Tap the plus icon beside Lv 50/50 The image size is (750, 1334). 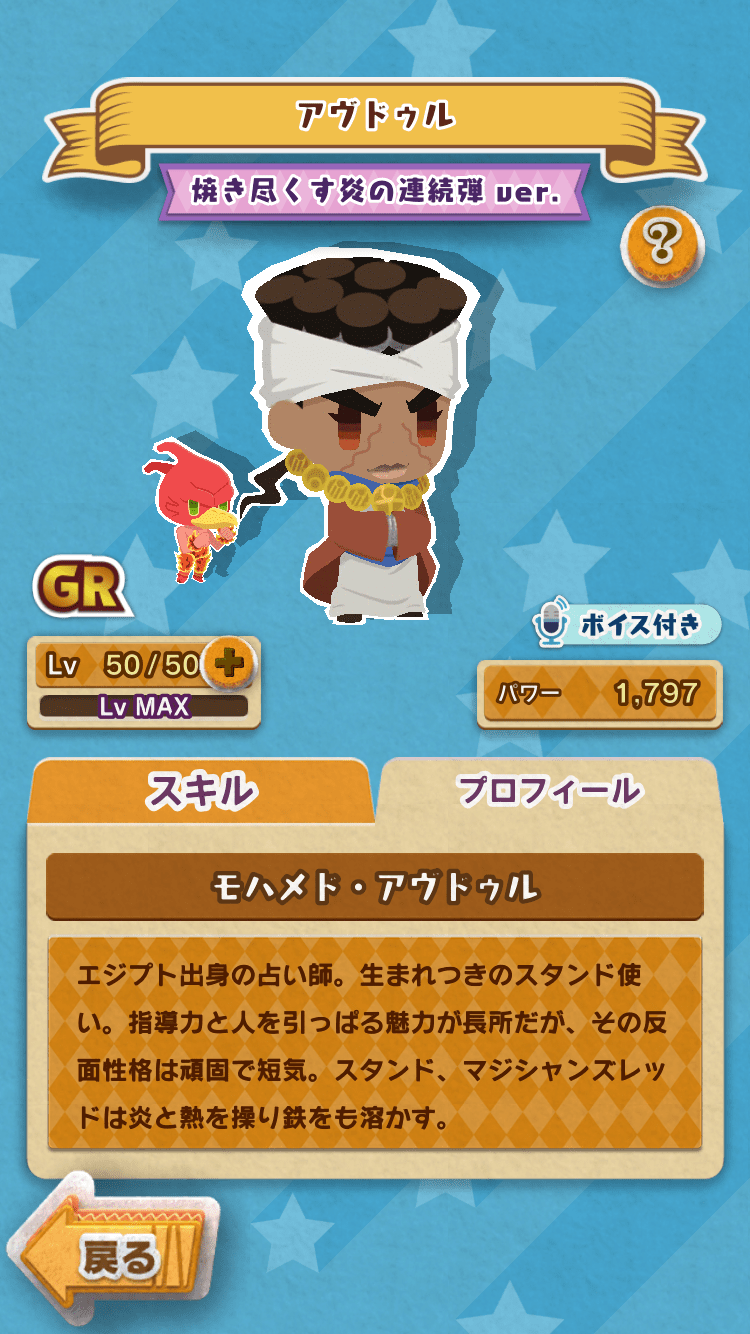pyautogui.click(x=231, y=665)
